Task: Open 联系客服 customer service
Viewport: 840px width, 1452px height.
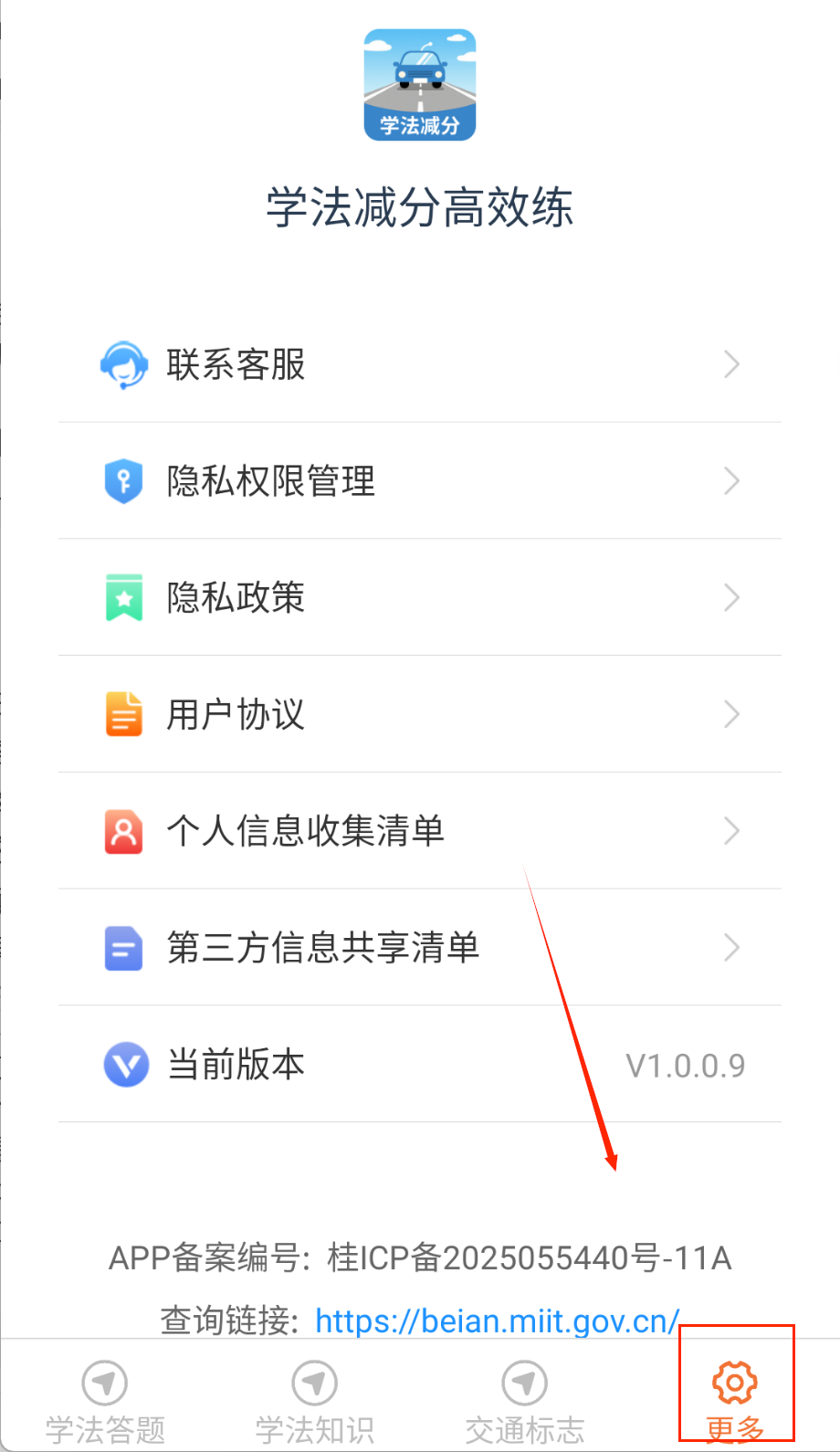Action: pyautogui.click(x=419, y=364)
